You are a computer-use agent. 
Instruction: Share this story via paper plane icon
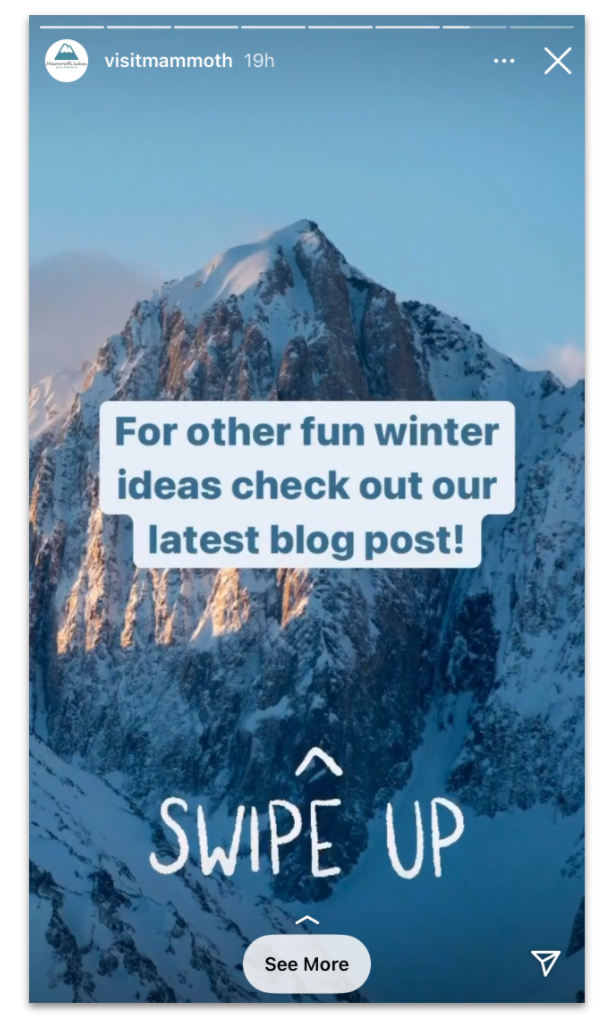click(x=545, y=962)
